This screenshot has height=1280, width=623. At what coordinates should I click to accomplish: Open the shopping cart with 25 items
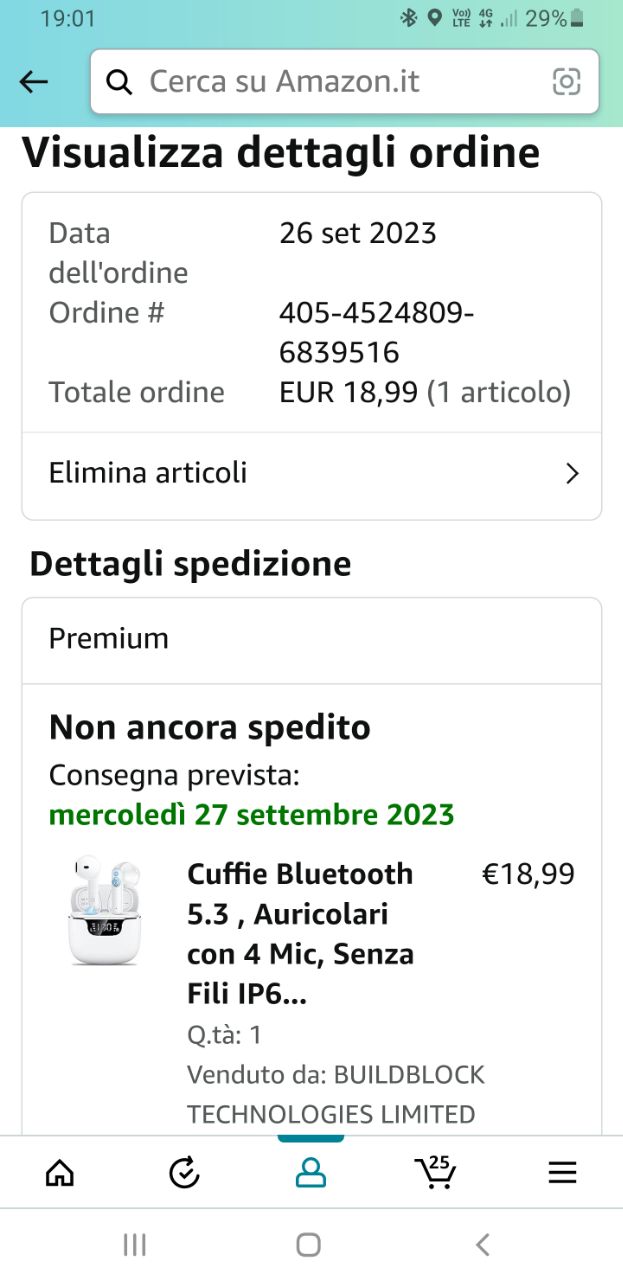tap(435, 1172)
